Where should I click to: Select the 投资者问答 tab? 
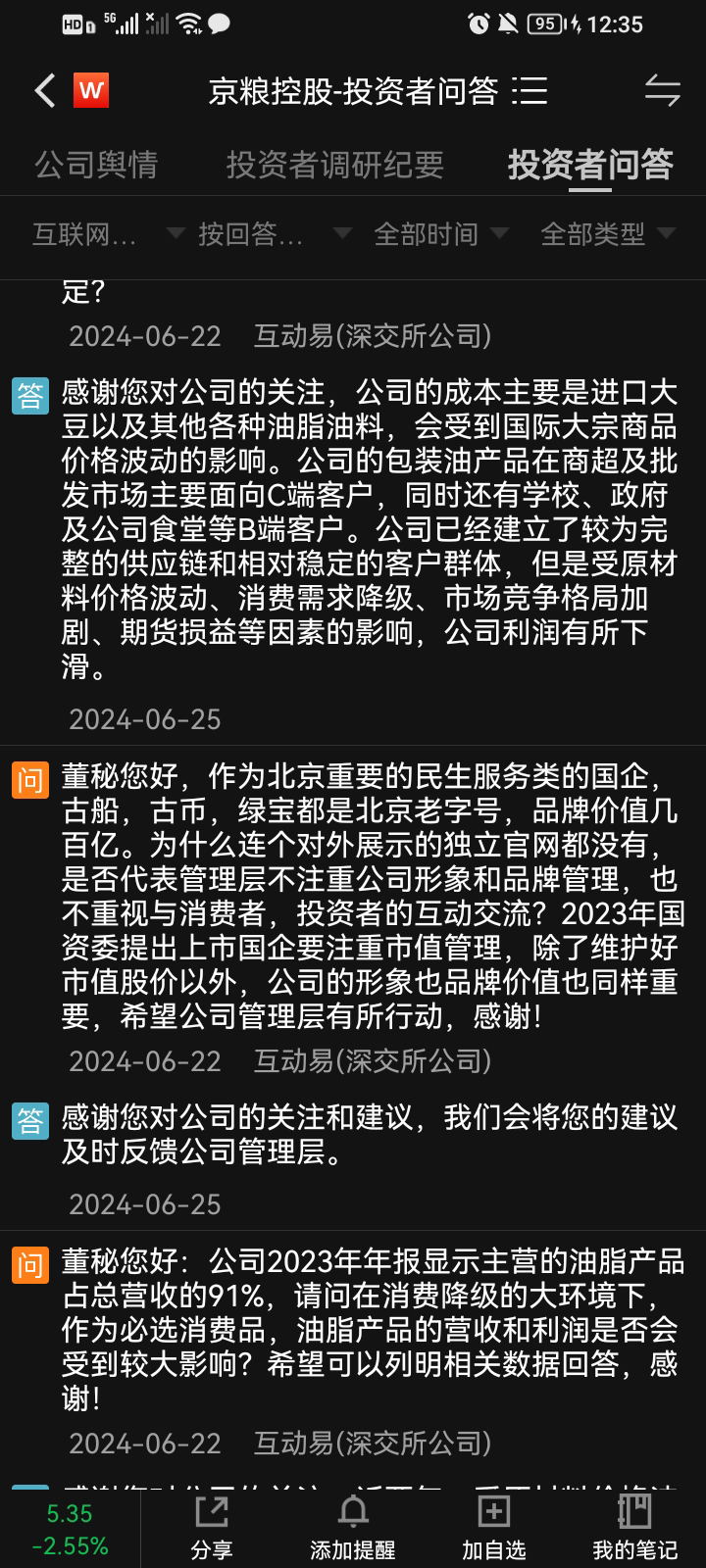(590, 165)
